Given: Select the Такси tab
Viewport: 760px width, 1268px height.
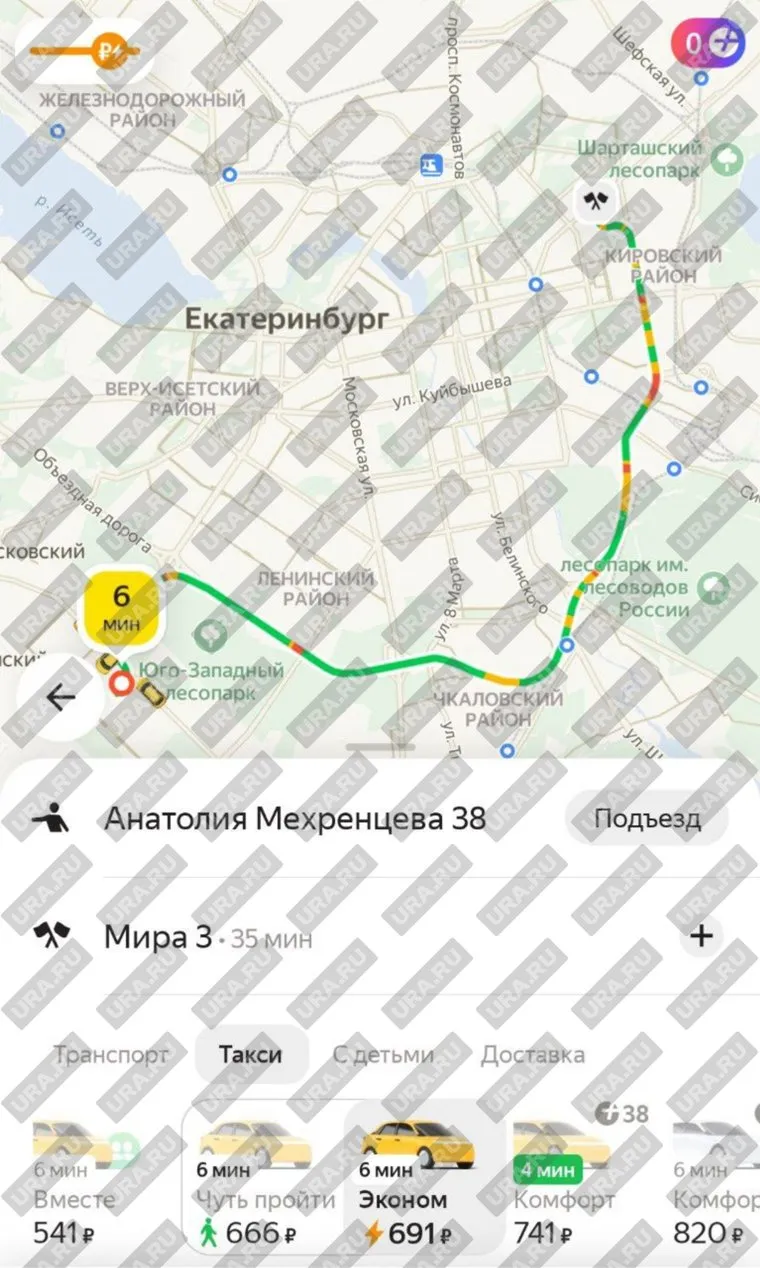Looking at the screenshot, I should point(251,1054).
